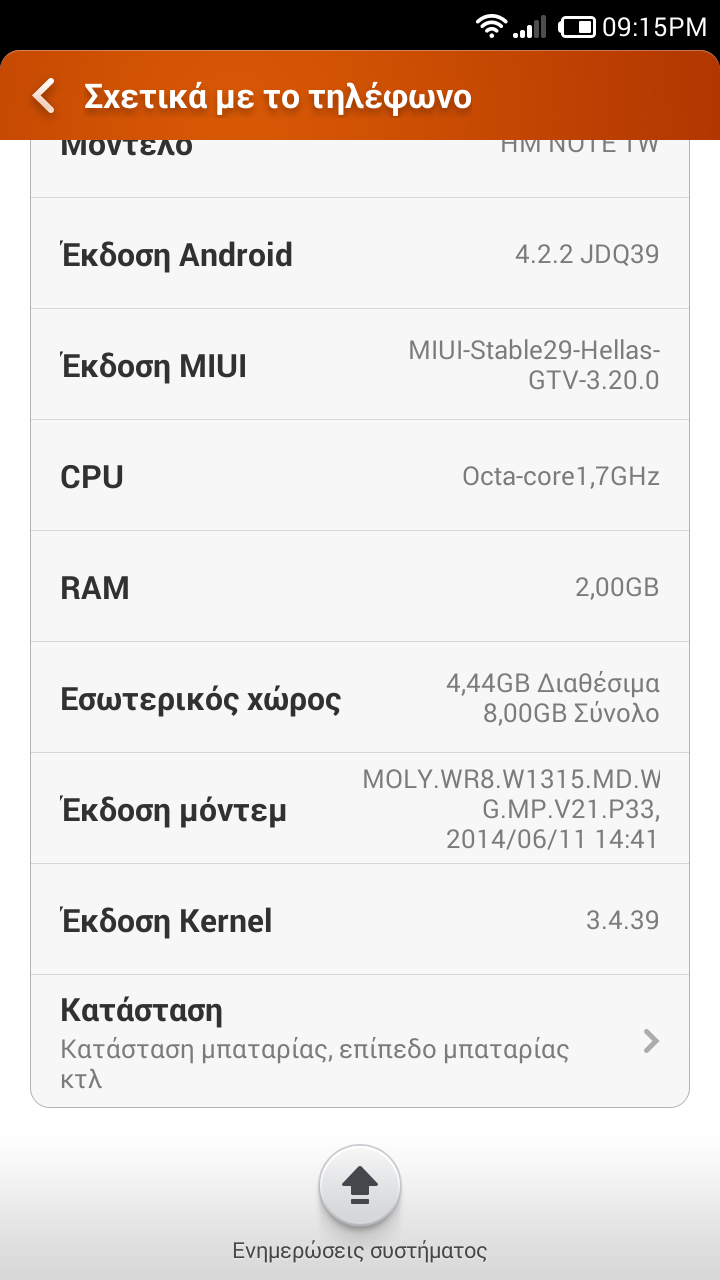Tap the Έκδοση MIUI row

pos(360,365)
